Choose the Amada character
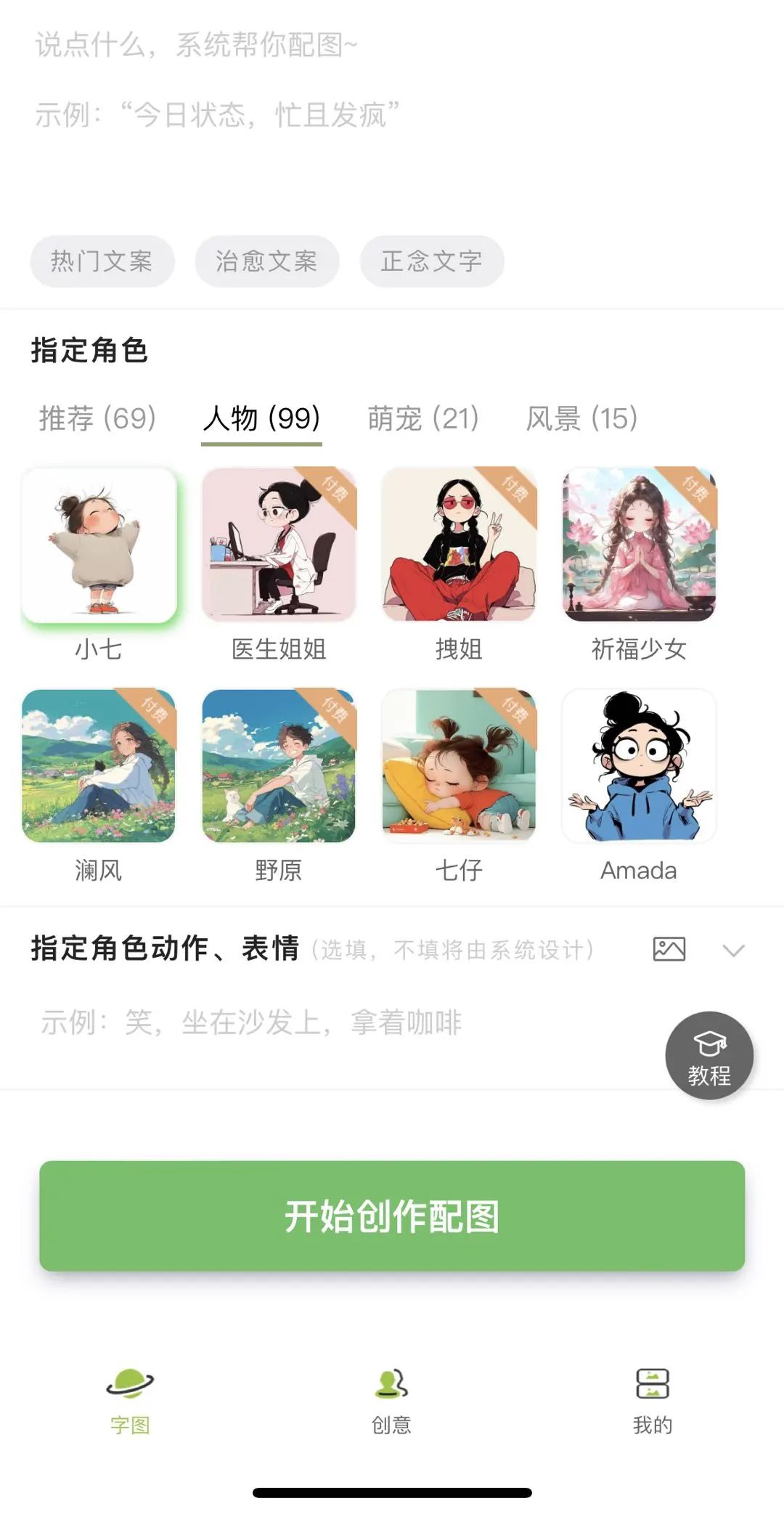 639,766
